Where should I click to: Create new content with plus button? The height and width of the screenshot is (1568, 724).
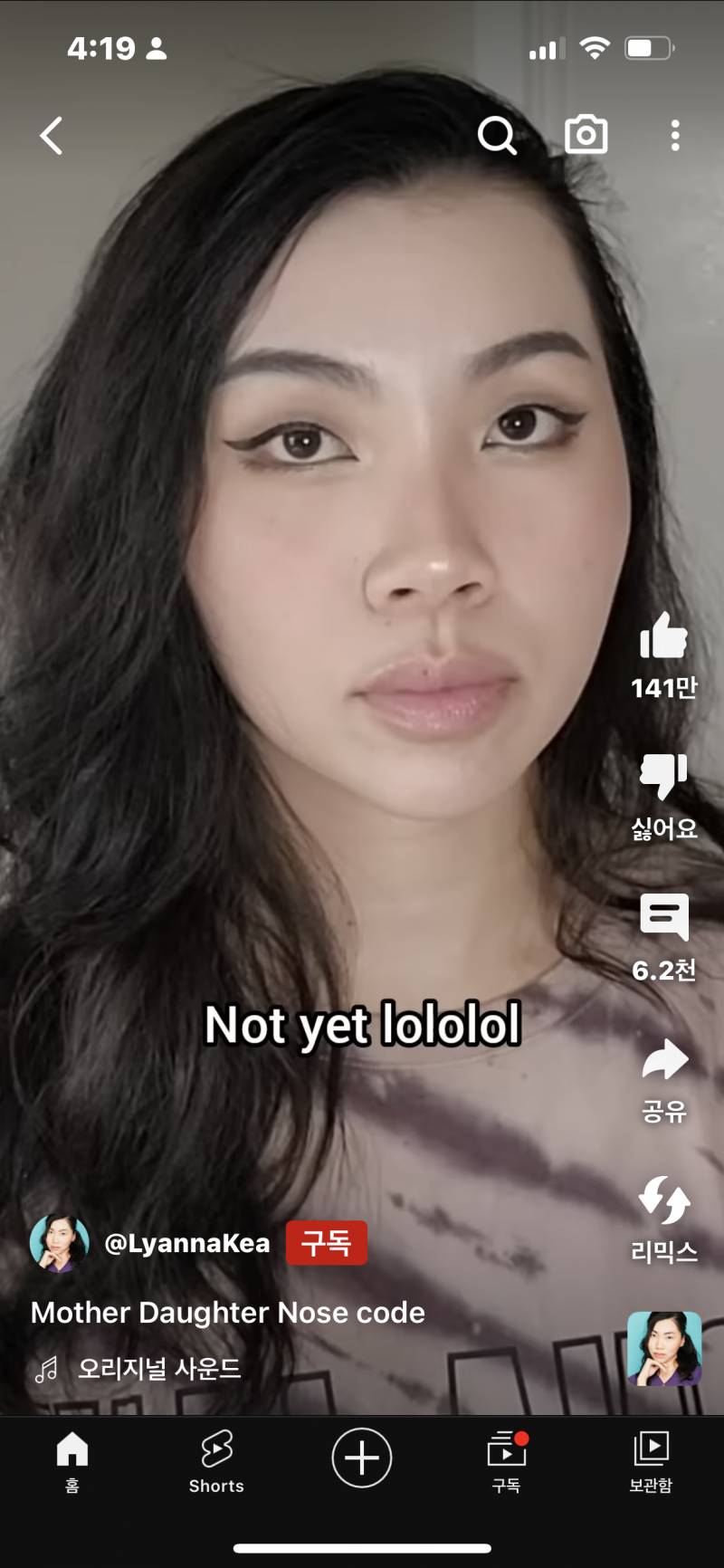point(361,1458)
